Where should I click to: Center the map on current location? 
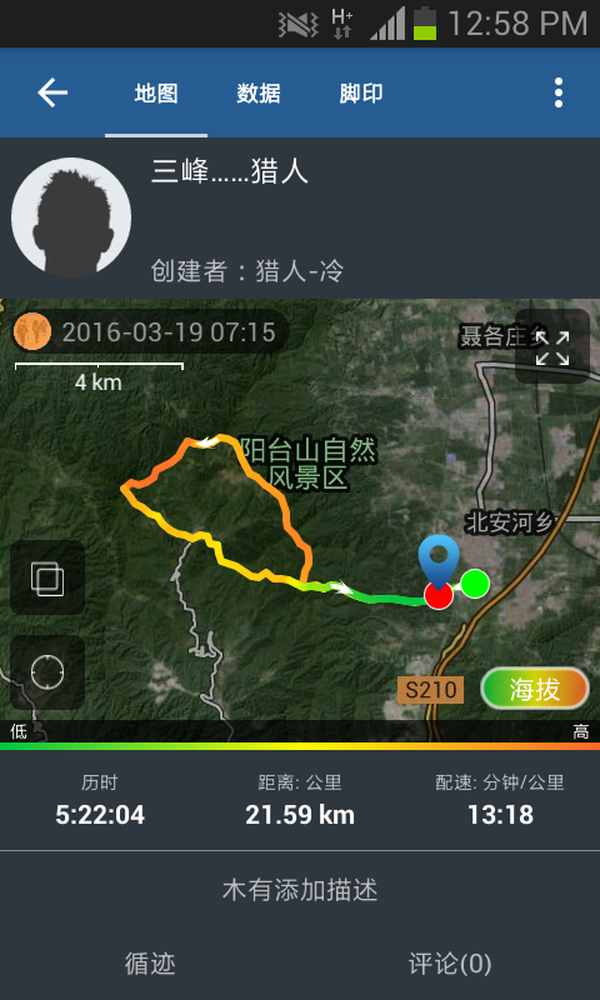click(47, 672)
